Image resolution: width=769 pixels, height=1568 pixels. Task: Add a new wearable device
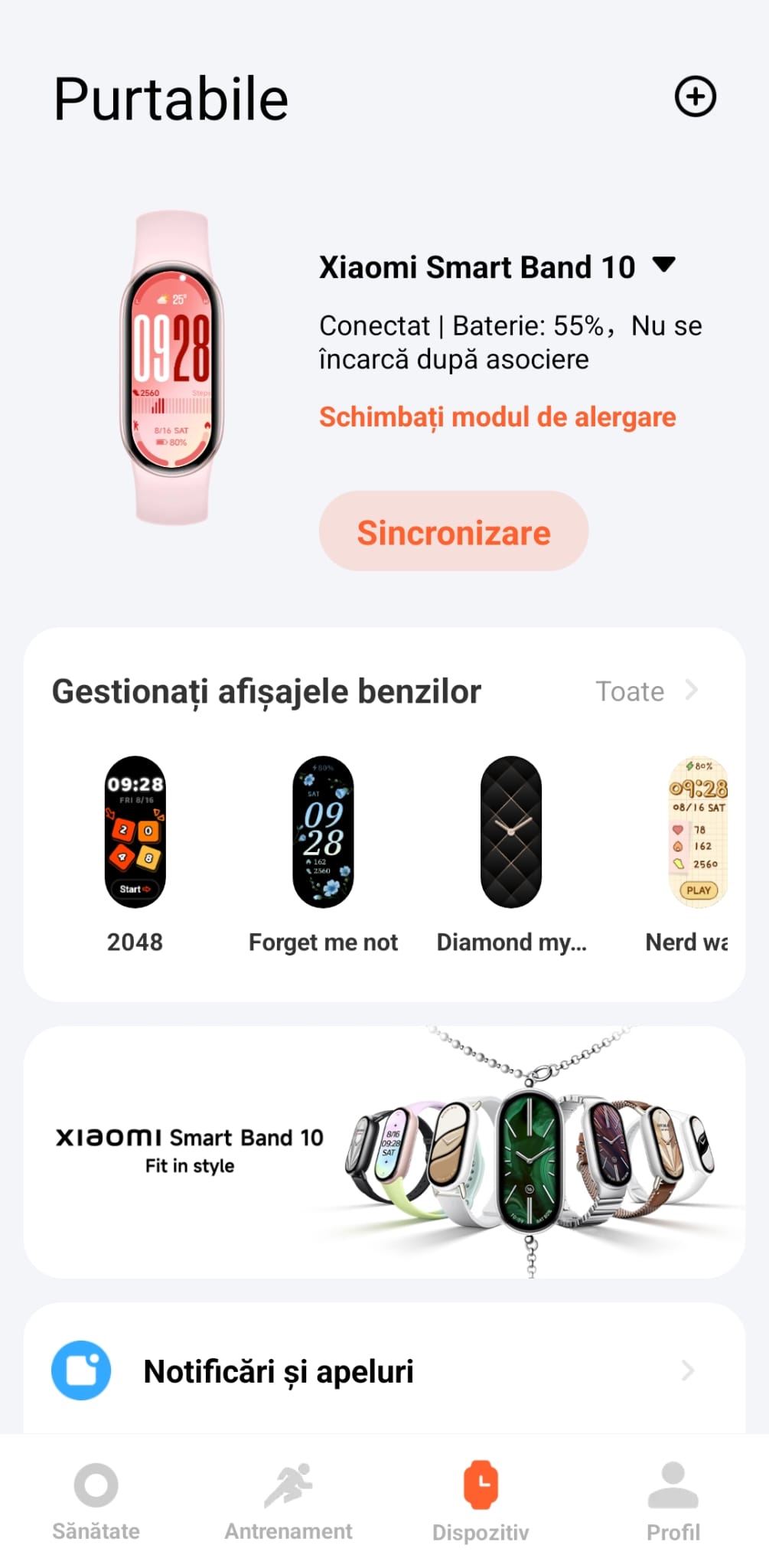pyautogui.click(x=695, y=97)
